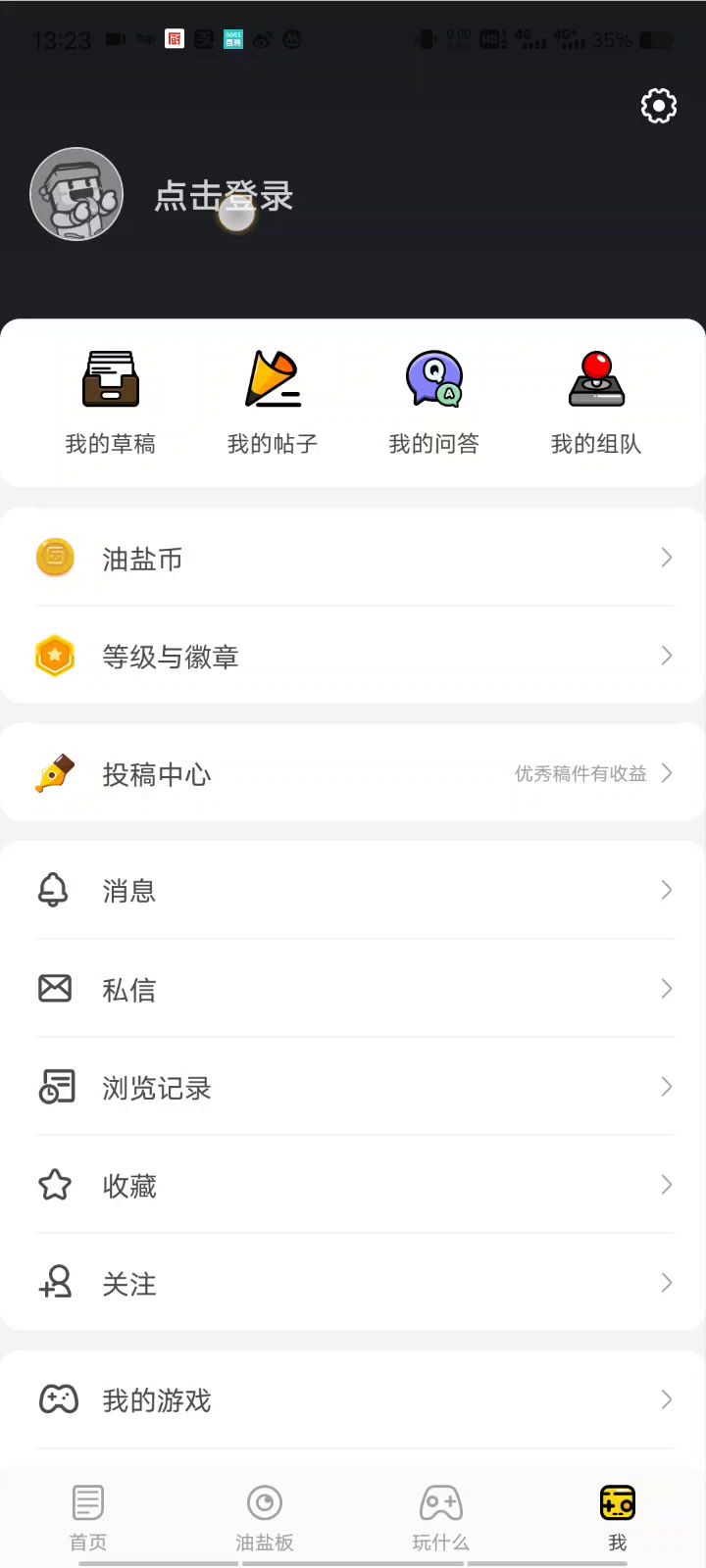
Task: Open 我的草稿 drafts
Action: (x=110, y=402)
